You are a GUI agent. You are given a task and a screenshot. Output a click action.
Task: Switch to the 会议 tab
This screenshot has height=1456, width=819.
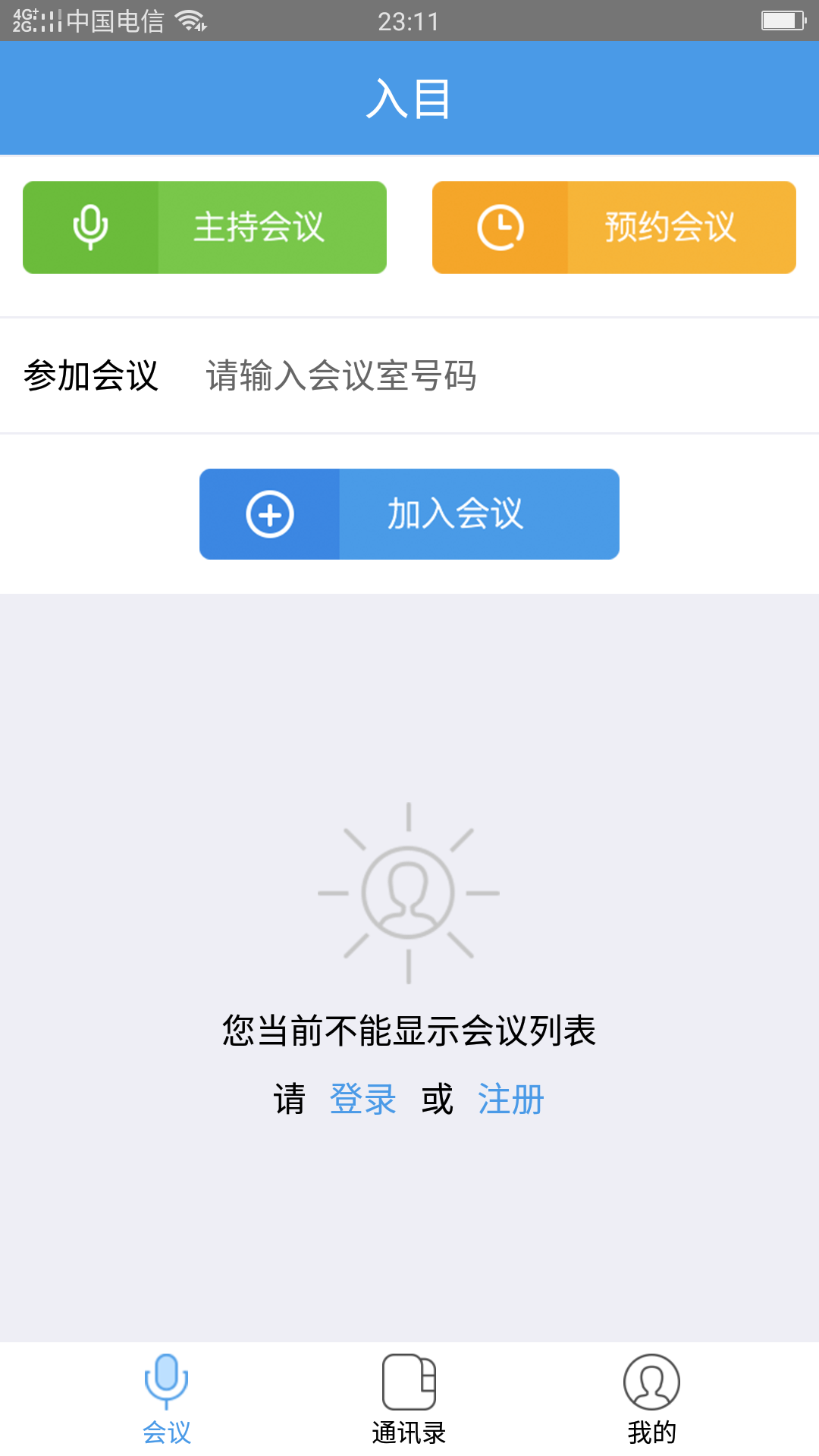(167, 1399)
